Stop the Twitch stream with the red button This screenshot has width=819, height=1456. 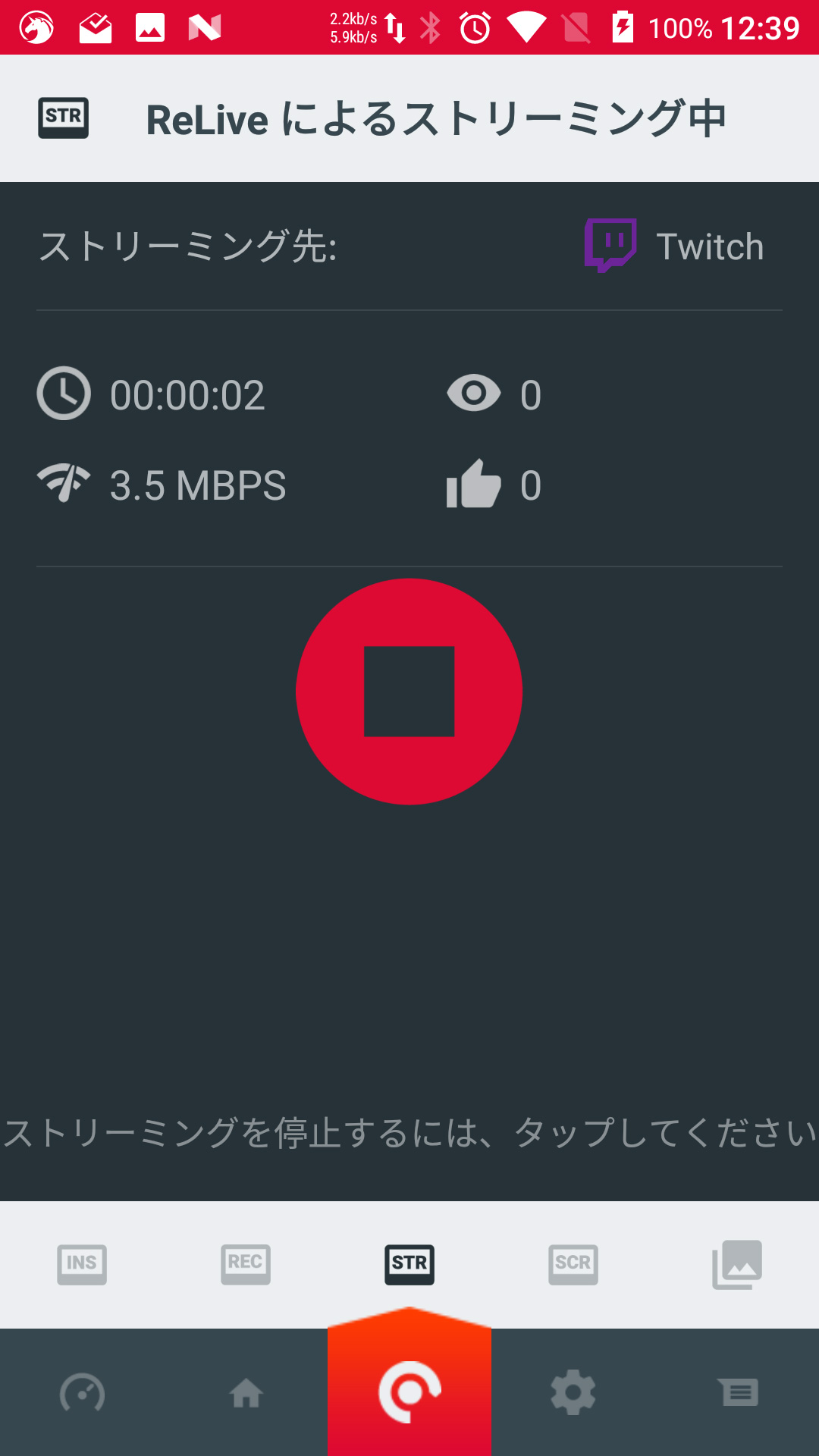point(409,691)
